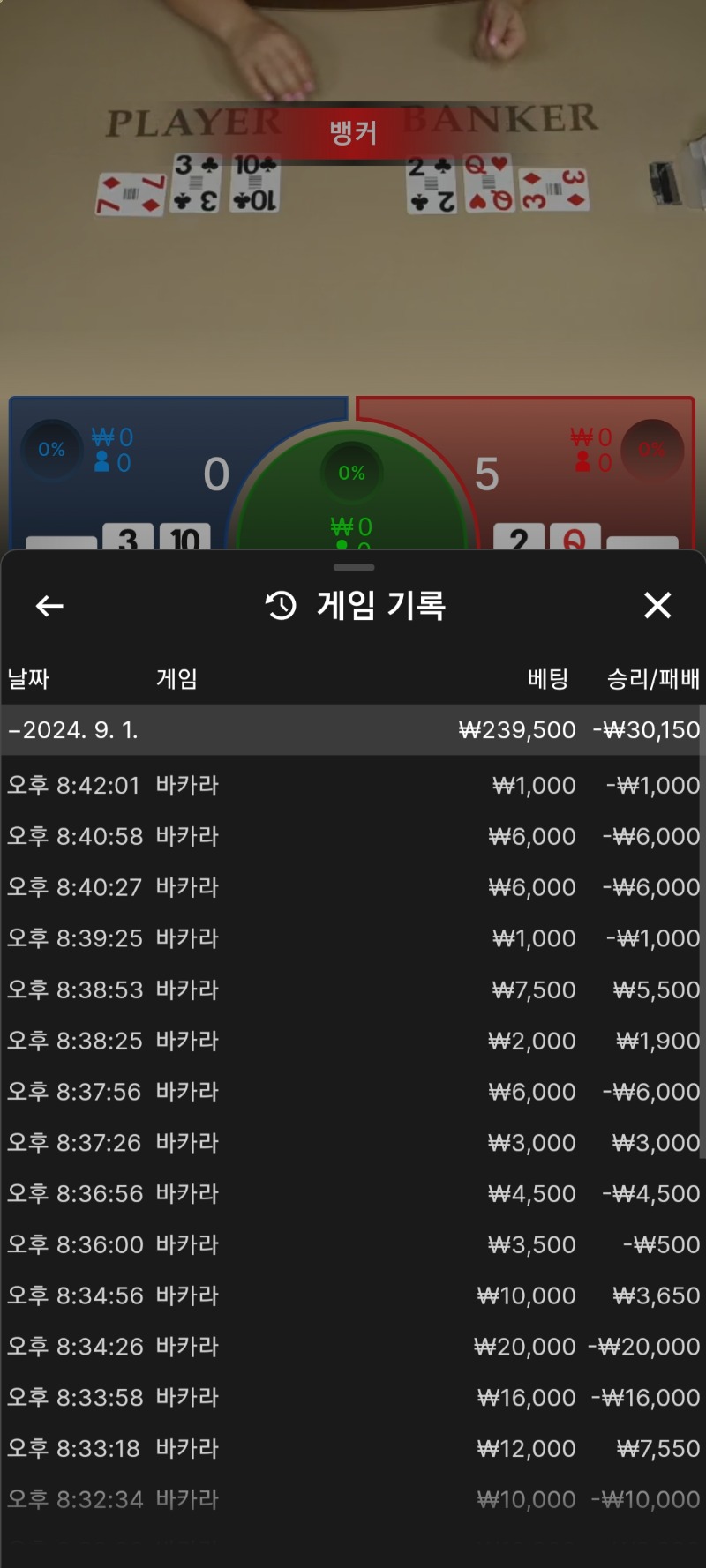Open the 오후 8:34:26 바카라 record
The width and height of the screenshot is (706, 1568).
coord(353,1347)
